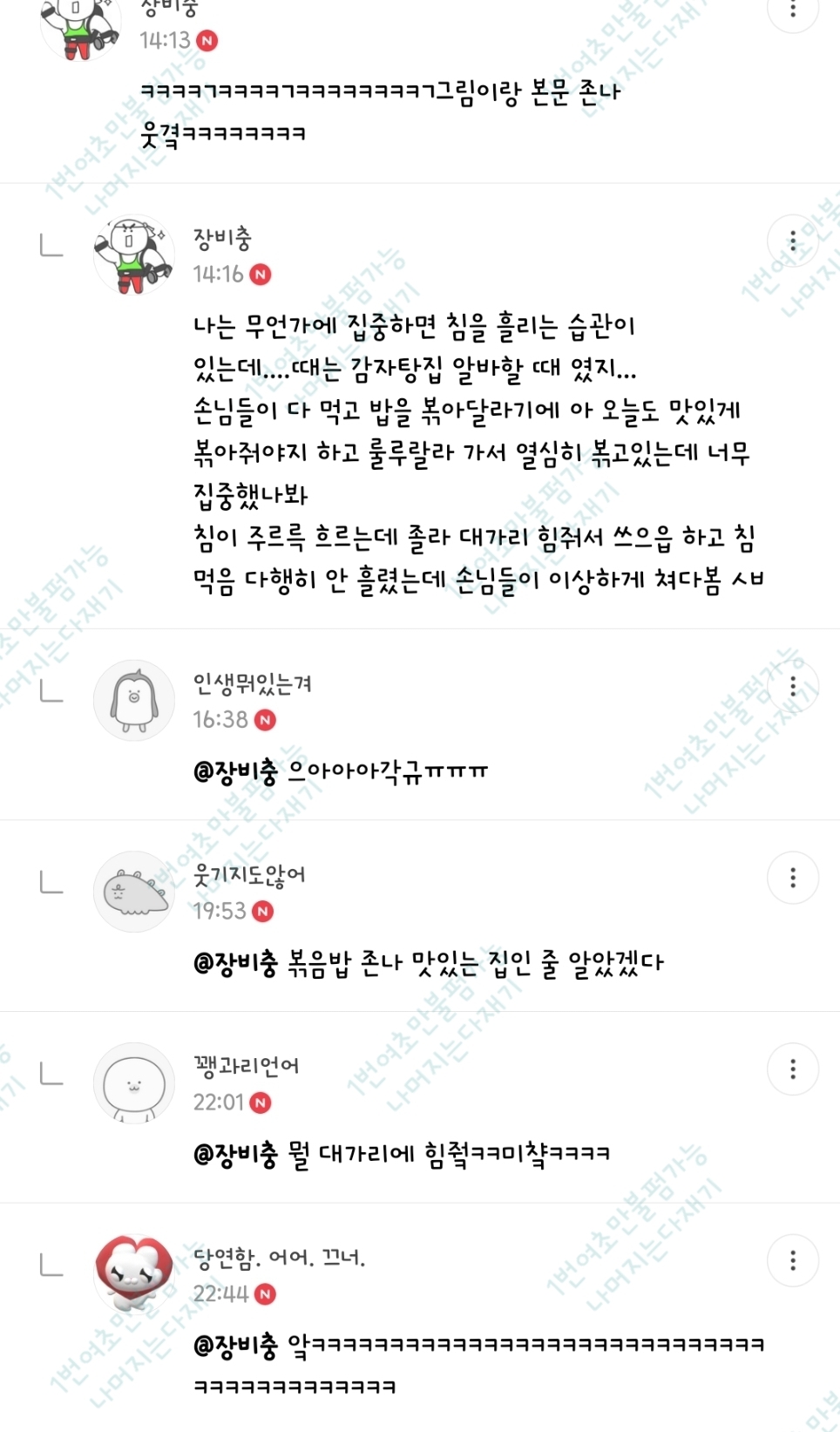The height and width of the screenshot is (1432, 840).
Task: Open more options for 웃기지도않어's reply
Action: click(792, 878)
